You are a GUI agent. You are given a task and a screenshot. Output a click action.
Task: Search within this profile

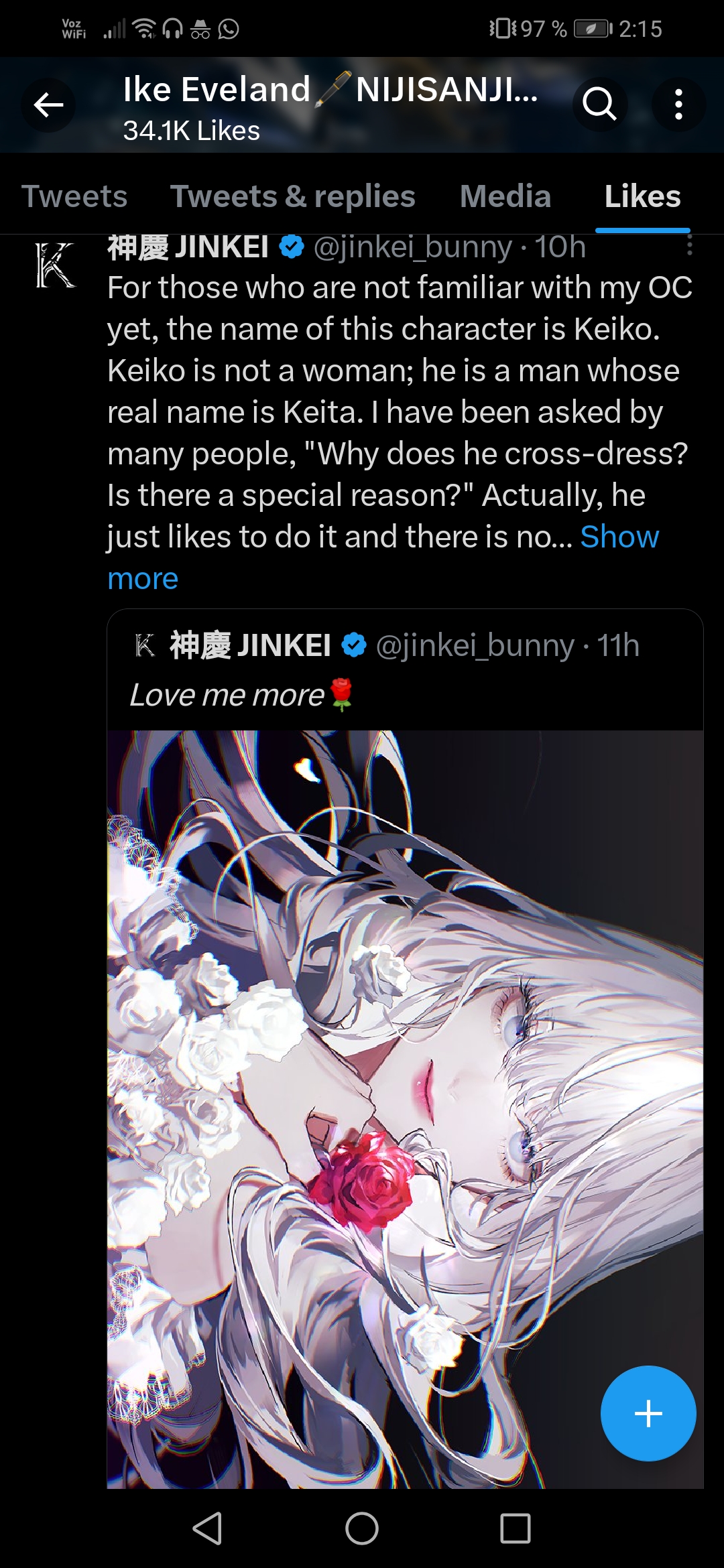click(599, 104)
